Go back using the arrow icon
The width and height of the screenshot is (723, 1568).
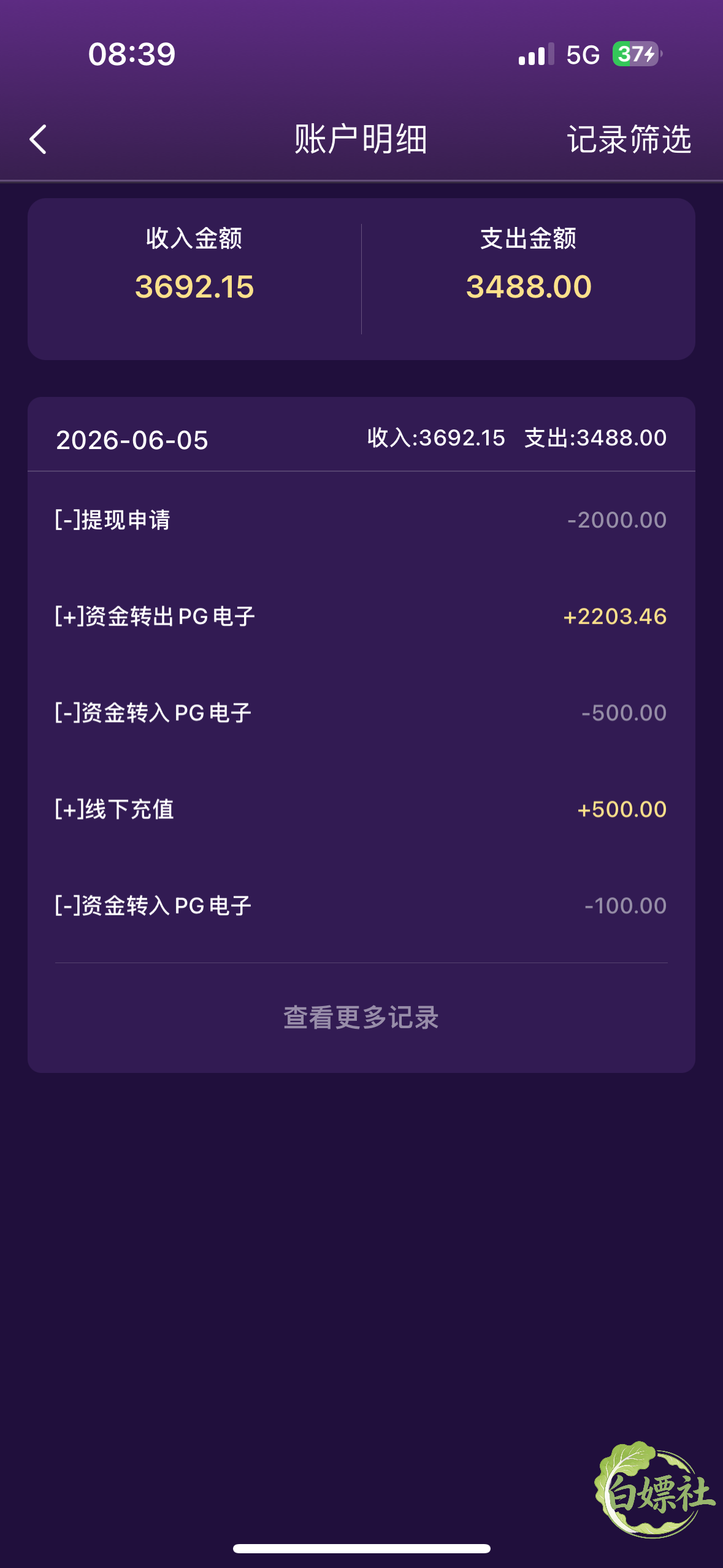tap(38, 139)
